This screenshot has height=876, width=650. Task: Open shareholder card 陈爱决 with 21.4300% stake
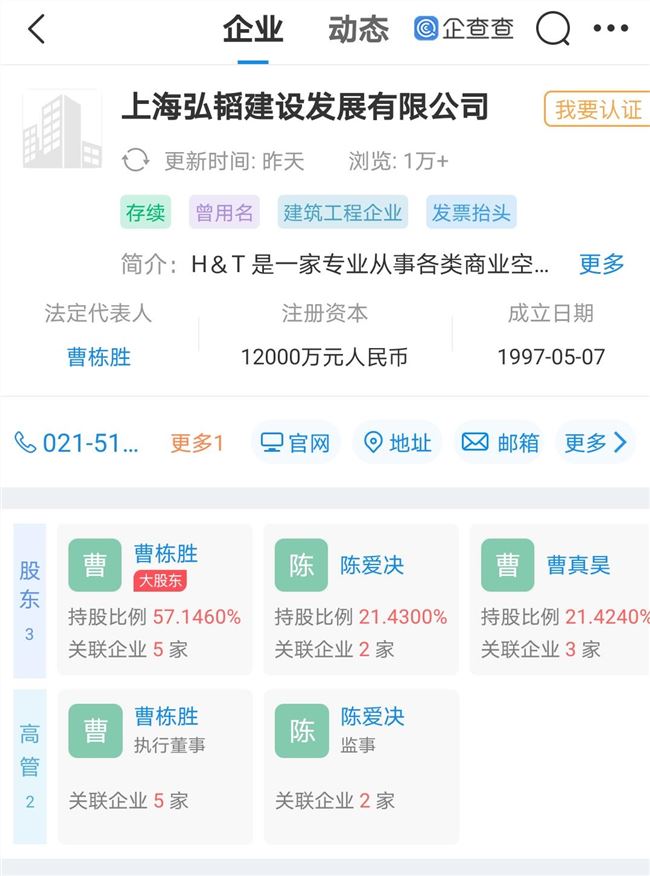(x=361, y=598)
